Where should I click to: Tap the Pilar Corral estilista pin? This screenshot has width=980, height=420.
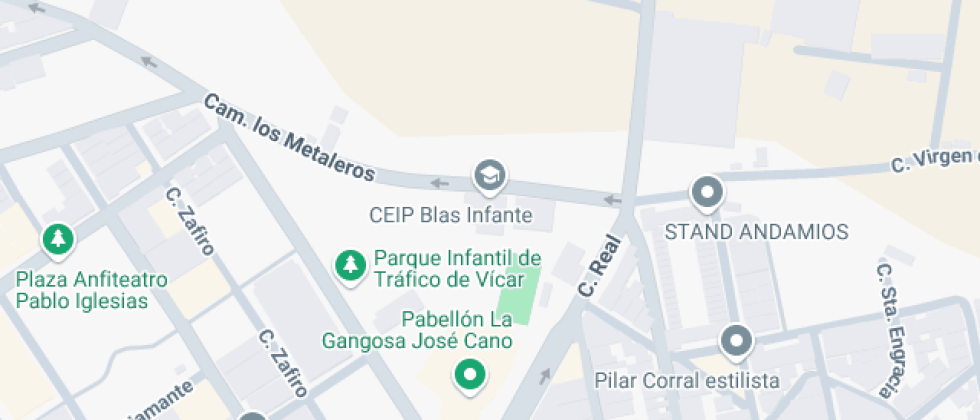736,342
